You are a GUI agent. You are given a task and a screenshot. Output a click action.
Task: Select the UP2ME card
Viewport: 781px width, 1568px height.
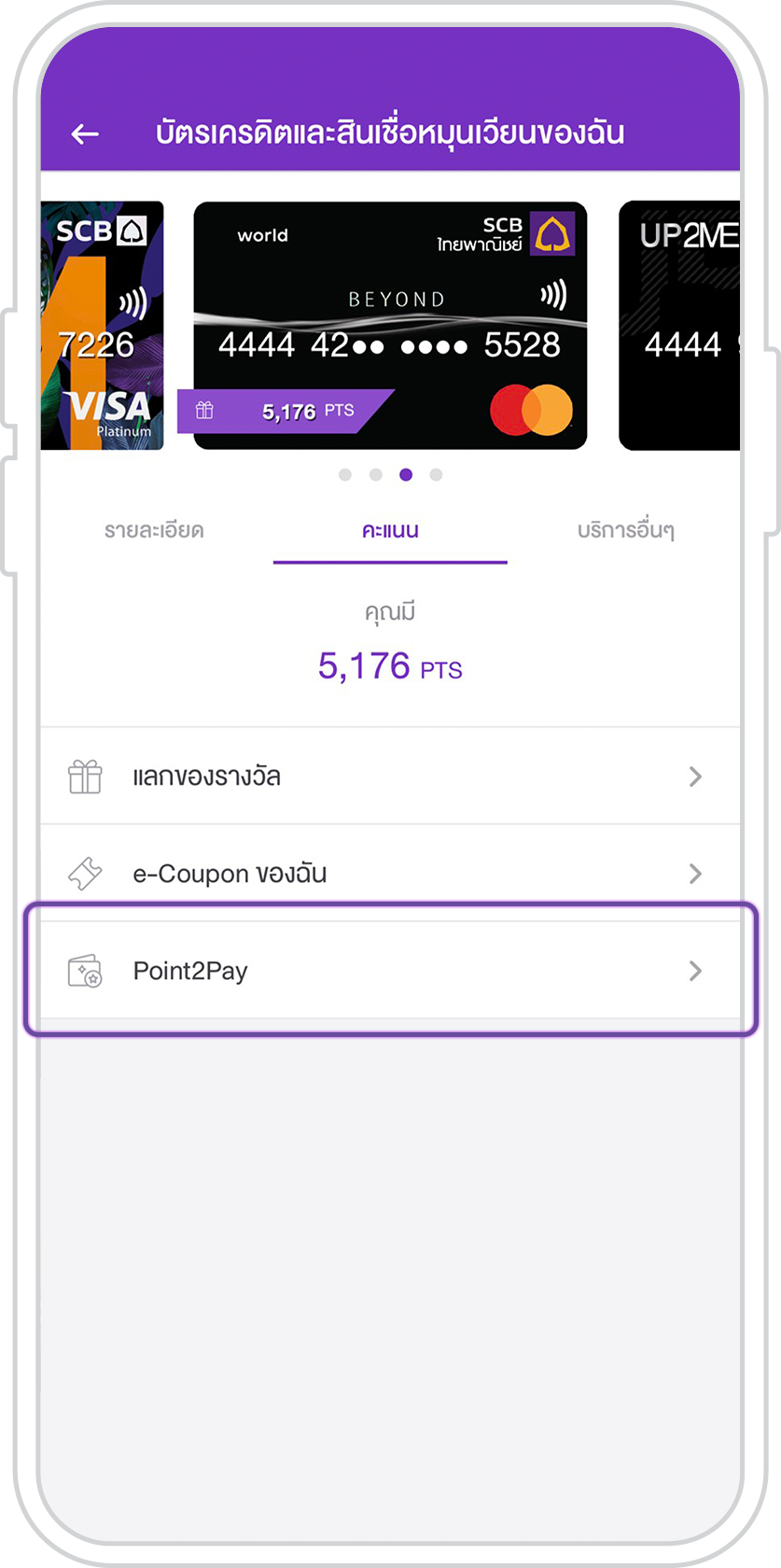679,325
